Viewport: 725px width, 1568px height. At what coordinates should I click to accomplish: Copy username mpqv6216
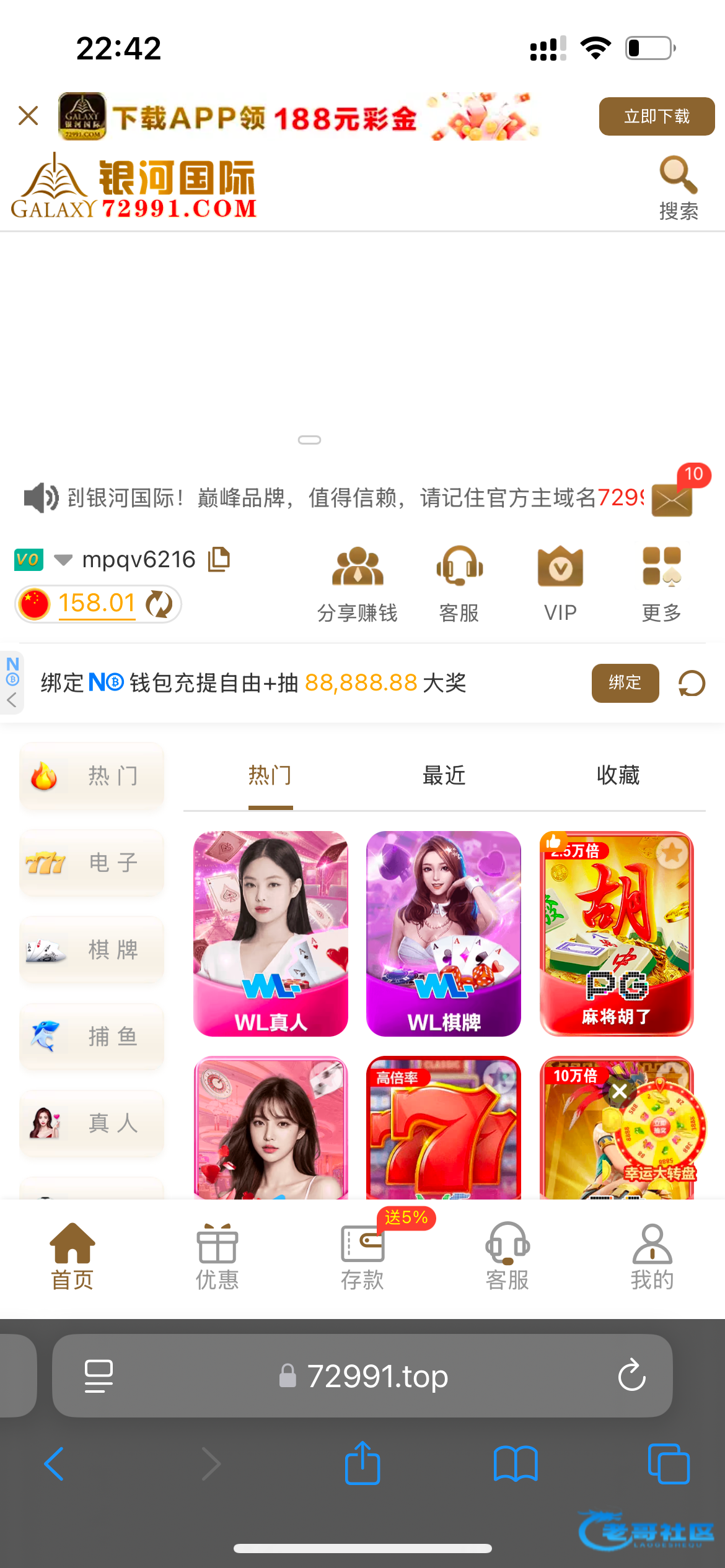pyautogui.click(x=219, y=559)
